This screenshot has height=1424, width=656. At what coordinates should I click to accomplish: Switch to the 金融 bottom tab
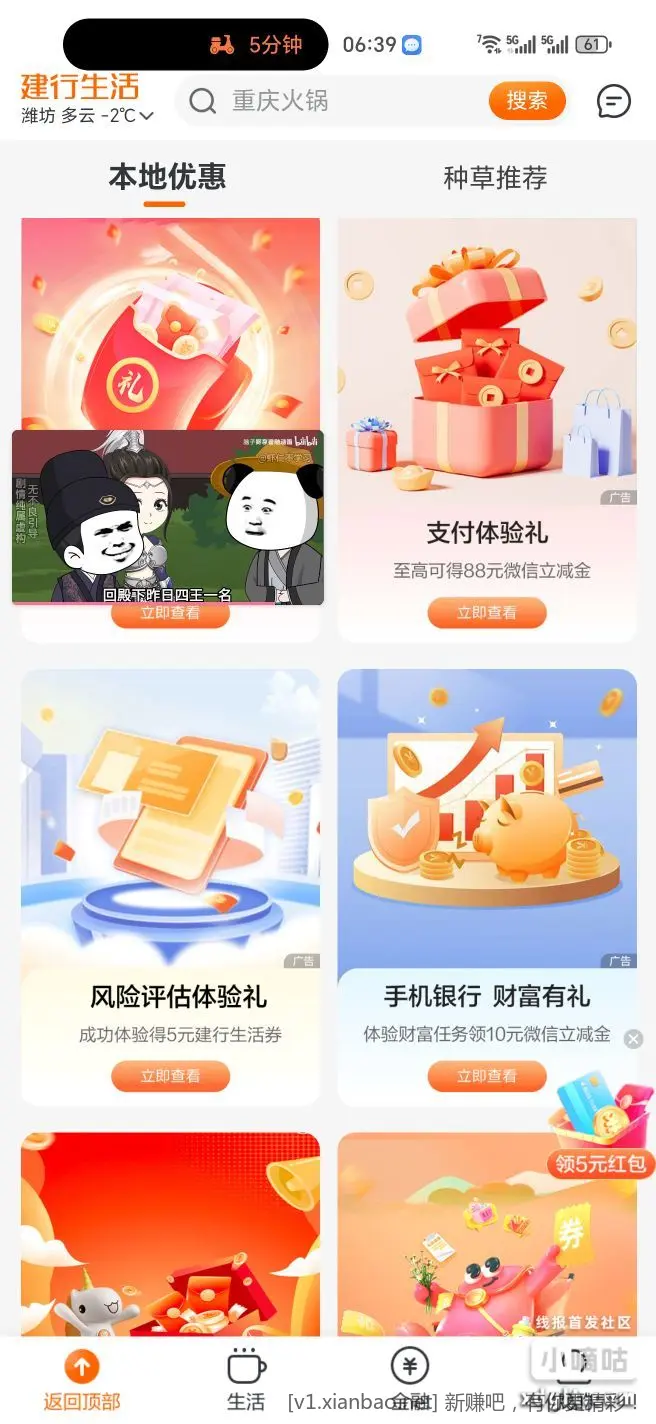point(409,1380)
